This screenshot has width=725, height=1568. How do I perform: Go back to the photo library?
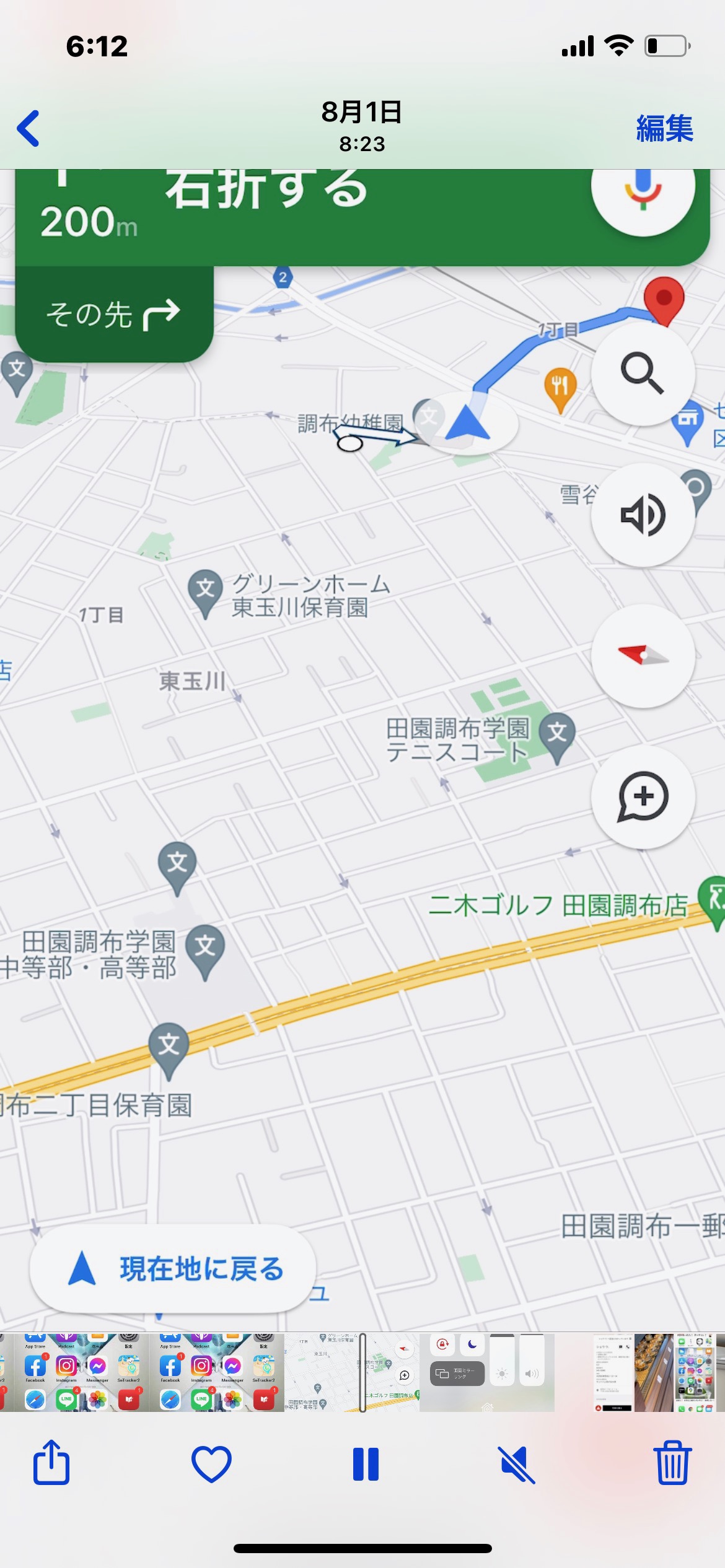pyautogui.click(x=29, y=128)
